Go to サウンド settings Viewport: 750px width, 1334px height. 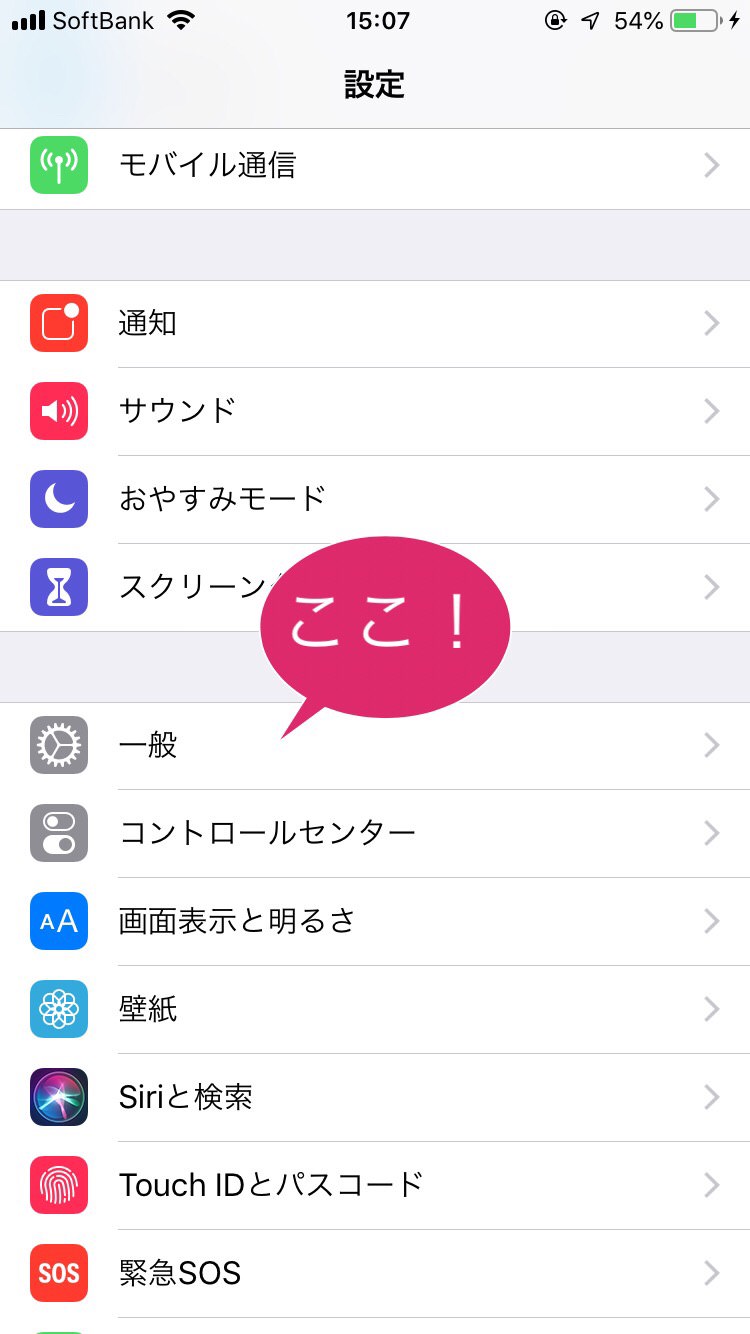click(x=177, y=411)
